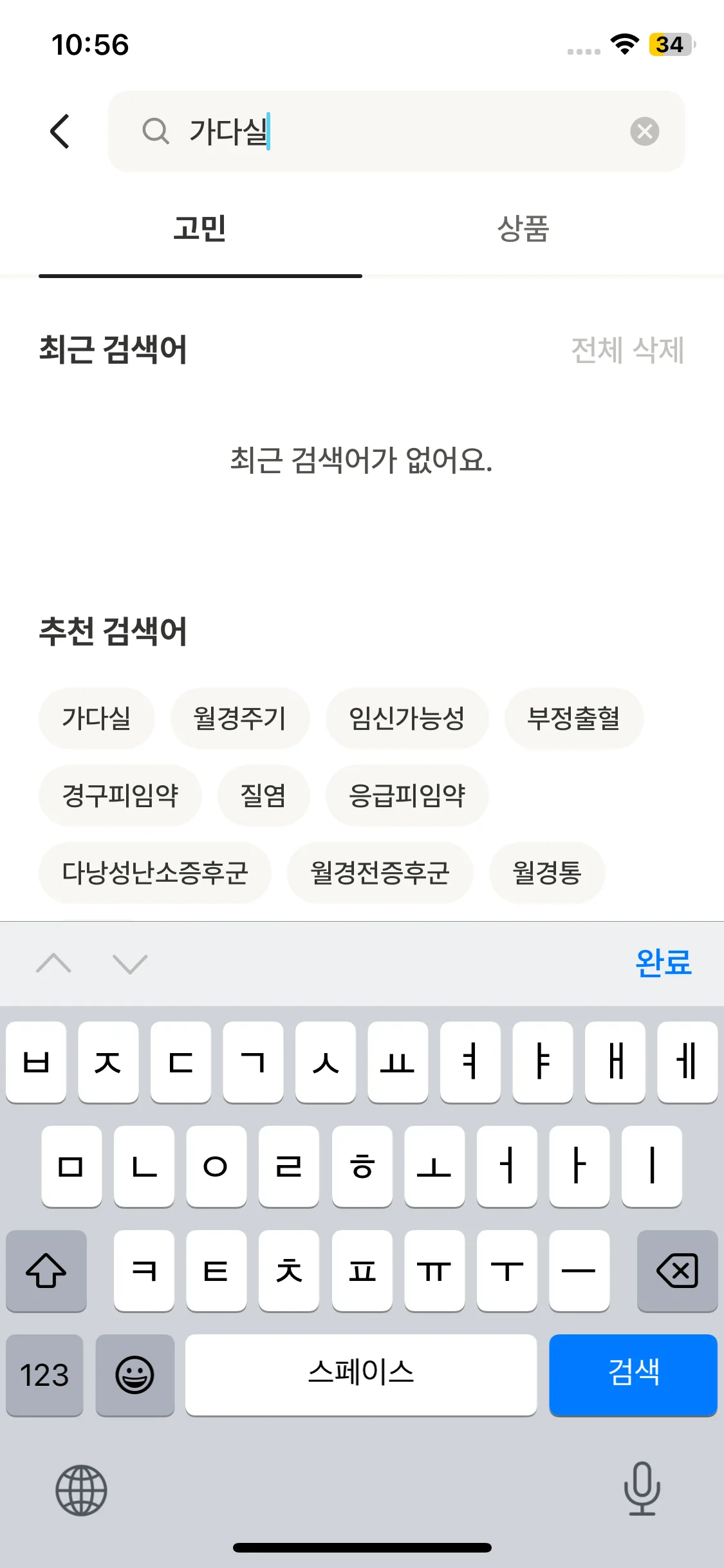Screen dimensions: 724x1568
Task: Hit the blue 검색 key on the keyboard
Action: tap(633, 1375)
